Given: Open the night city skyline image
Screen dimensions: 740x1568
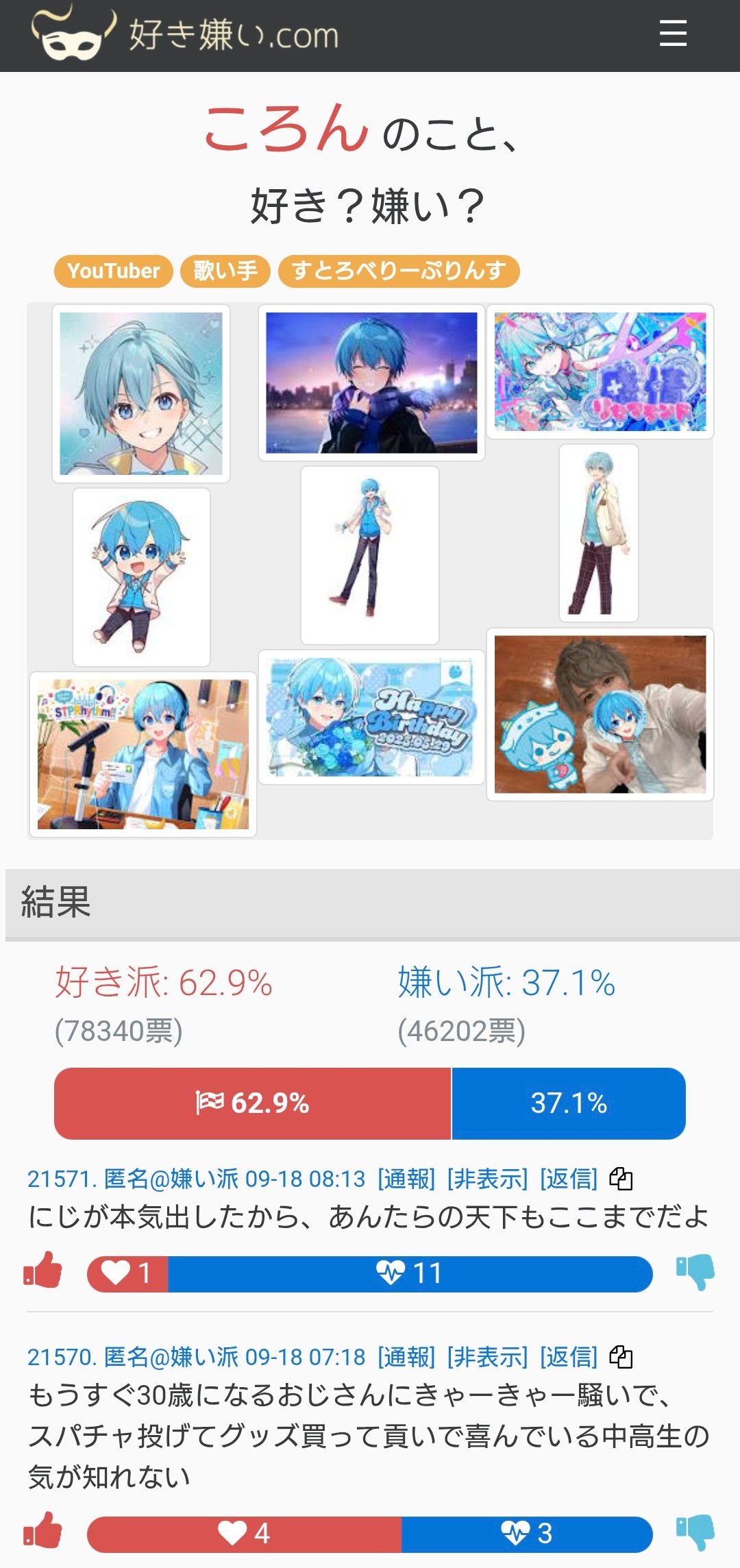Looking at the screenshot, I should point(371,382).
